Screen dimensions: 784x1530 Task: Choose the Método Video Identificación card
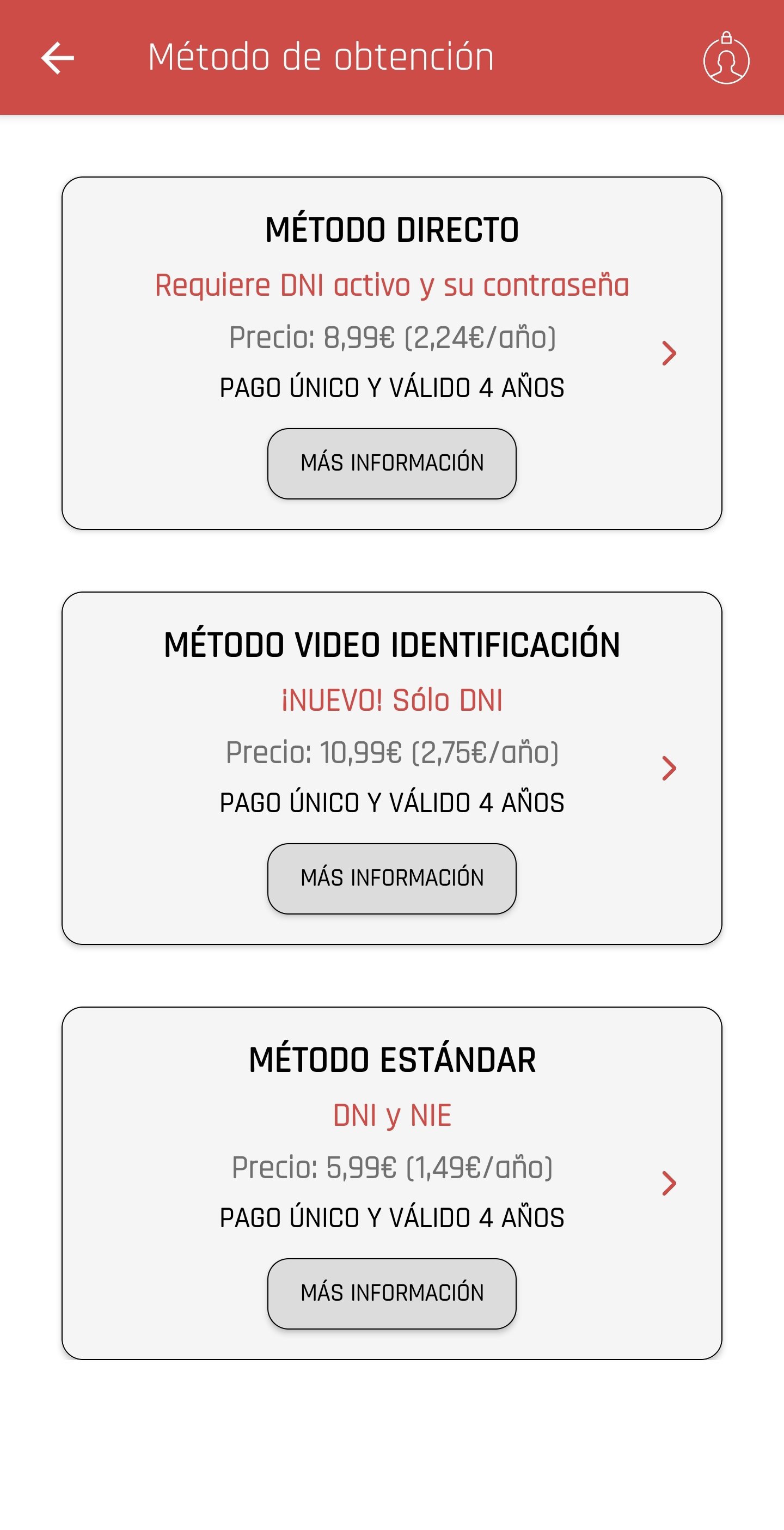tap(391, 724)
